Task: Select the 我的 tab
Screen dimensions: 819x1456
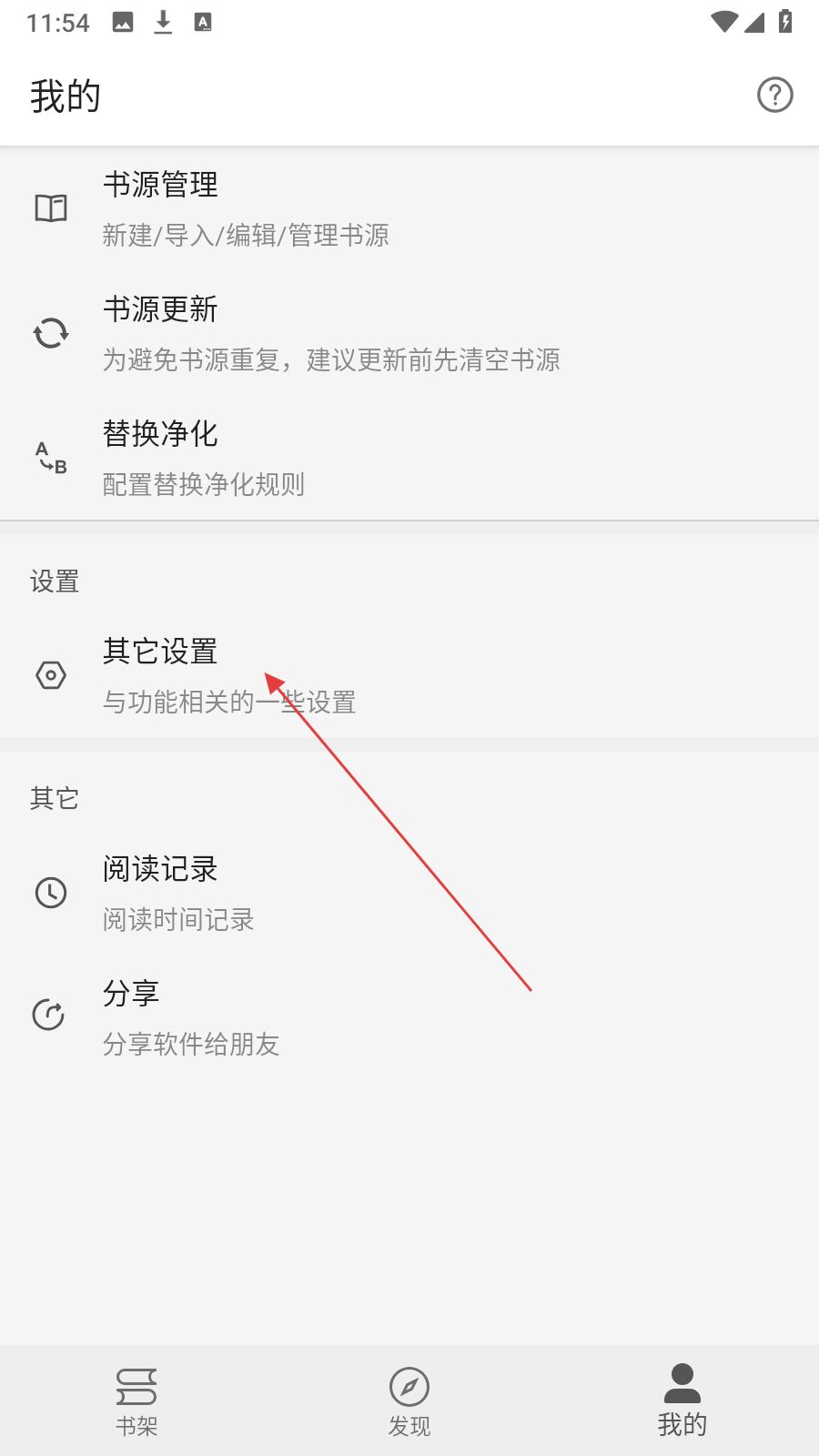Action: pyautogui.click(x=682, y=1401)
